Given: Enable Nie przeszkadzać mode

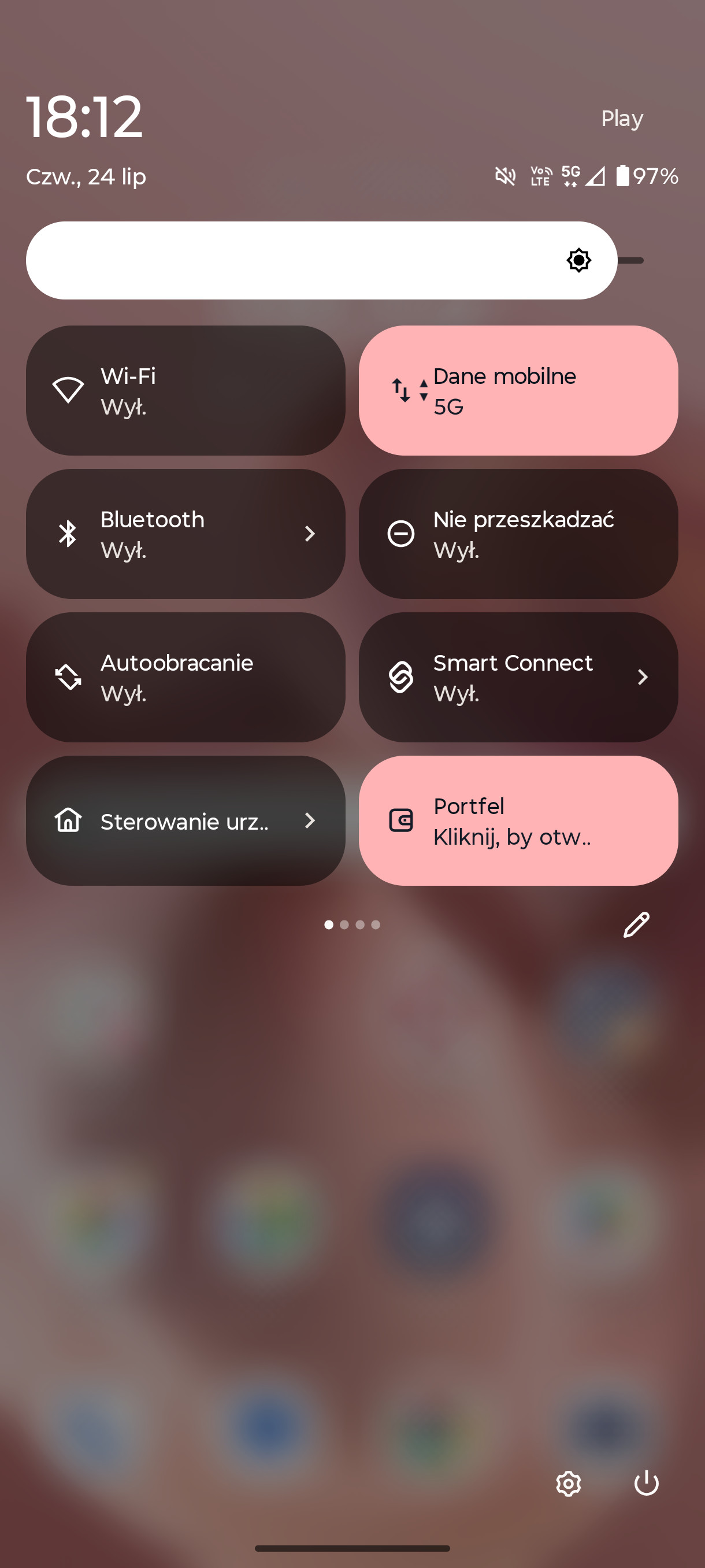Looking at the screenshot, I should pyautogui.click(x=518, y=534).
